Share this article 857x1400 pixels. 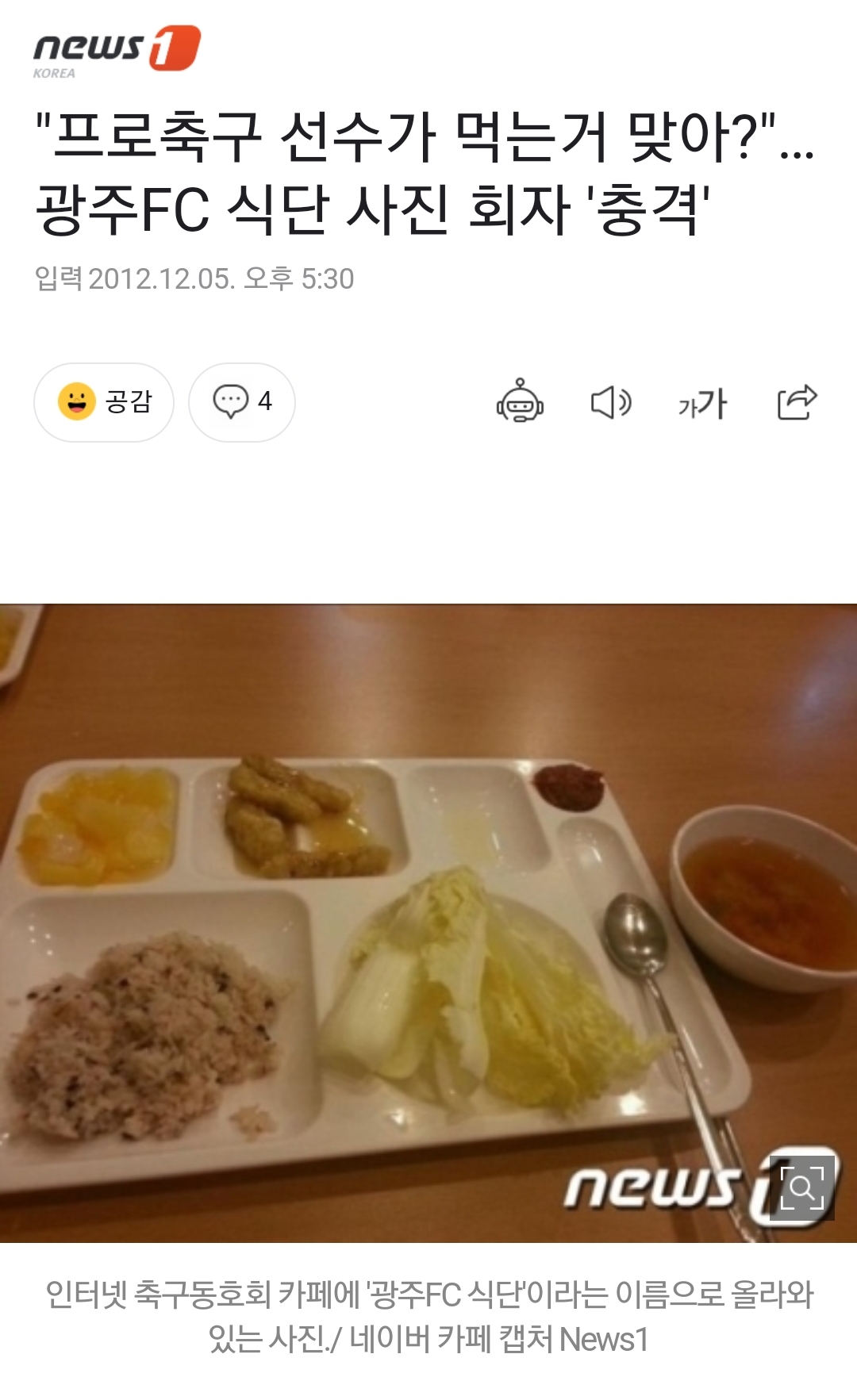coord(797,402)
